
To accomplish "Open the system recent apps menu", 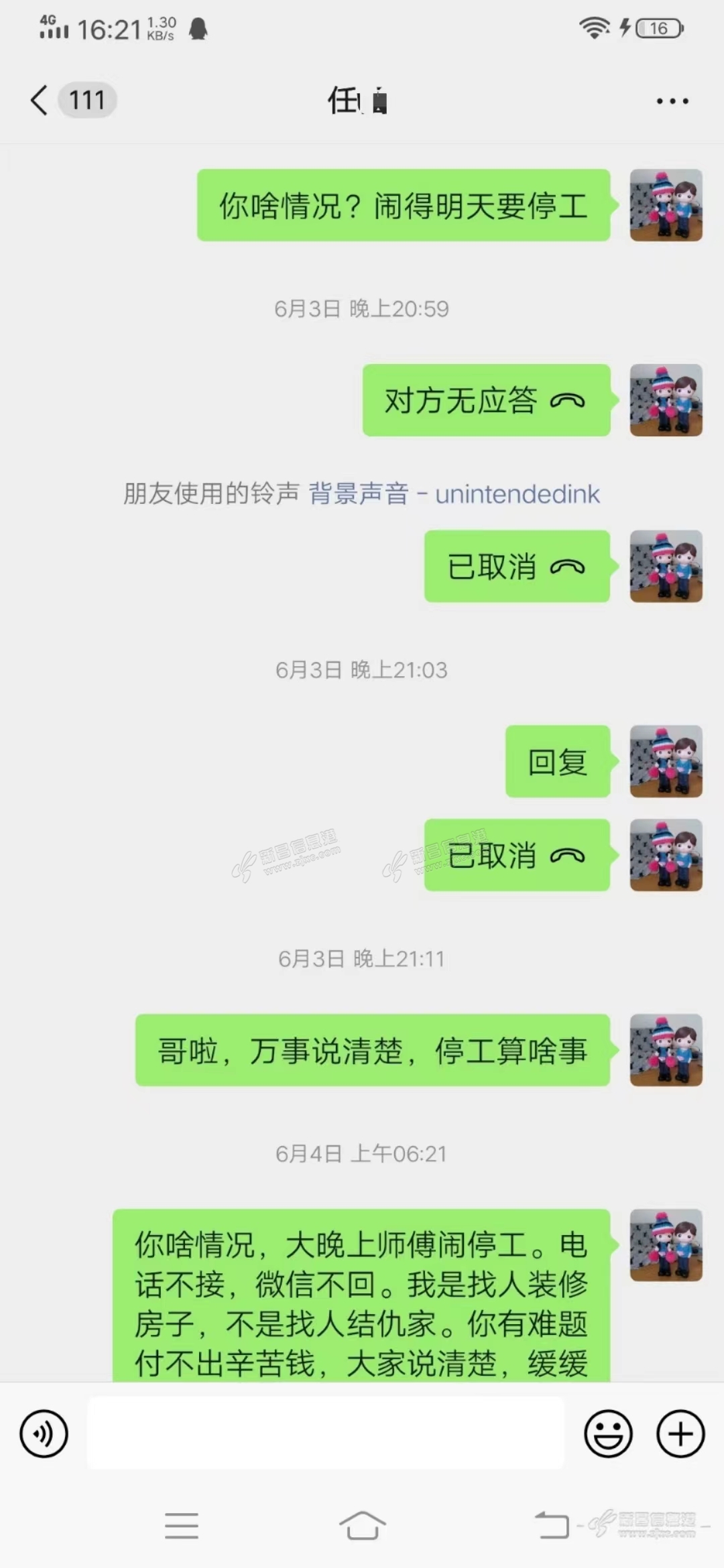I will (x=182, y=1526).
